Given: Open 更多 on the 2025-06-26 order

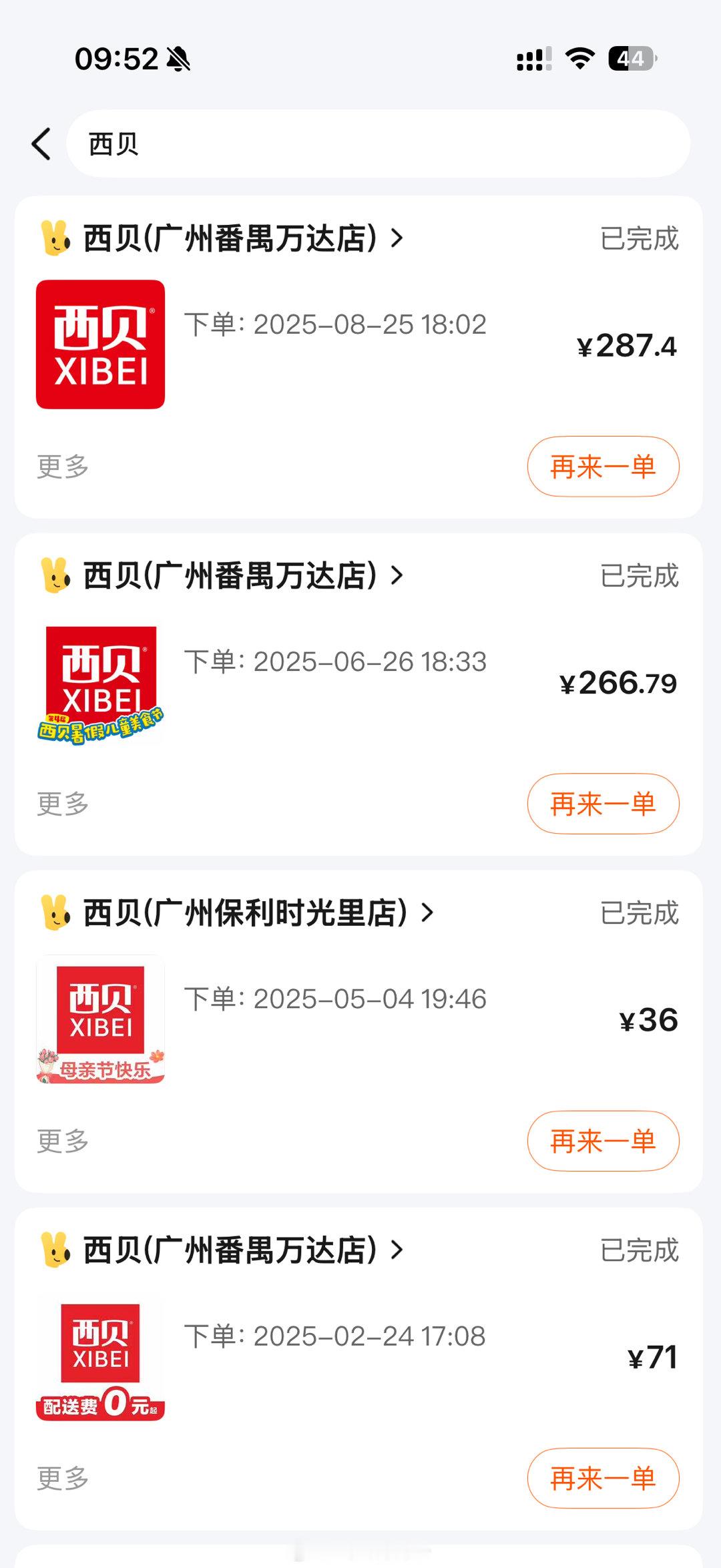Looking at the screenshot, I should pos(63,803).
